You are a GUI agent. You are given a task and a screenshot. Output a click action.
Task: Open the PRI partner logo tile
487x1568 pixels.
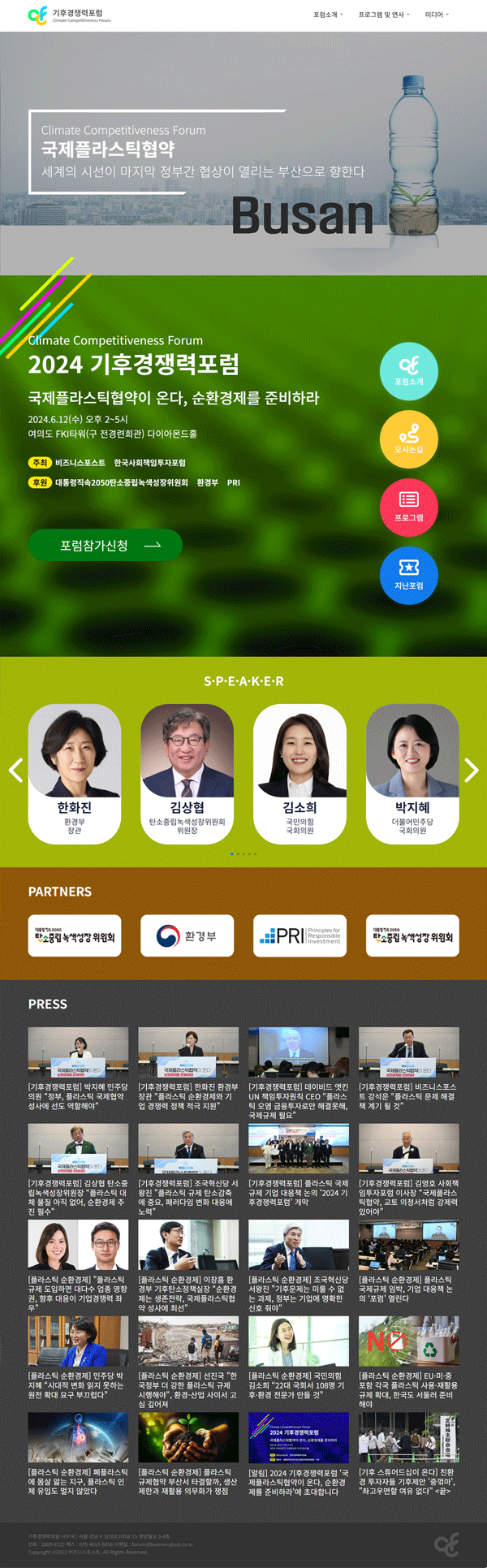300,936
